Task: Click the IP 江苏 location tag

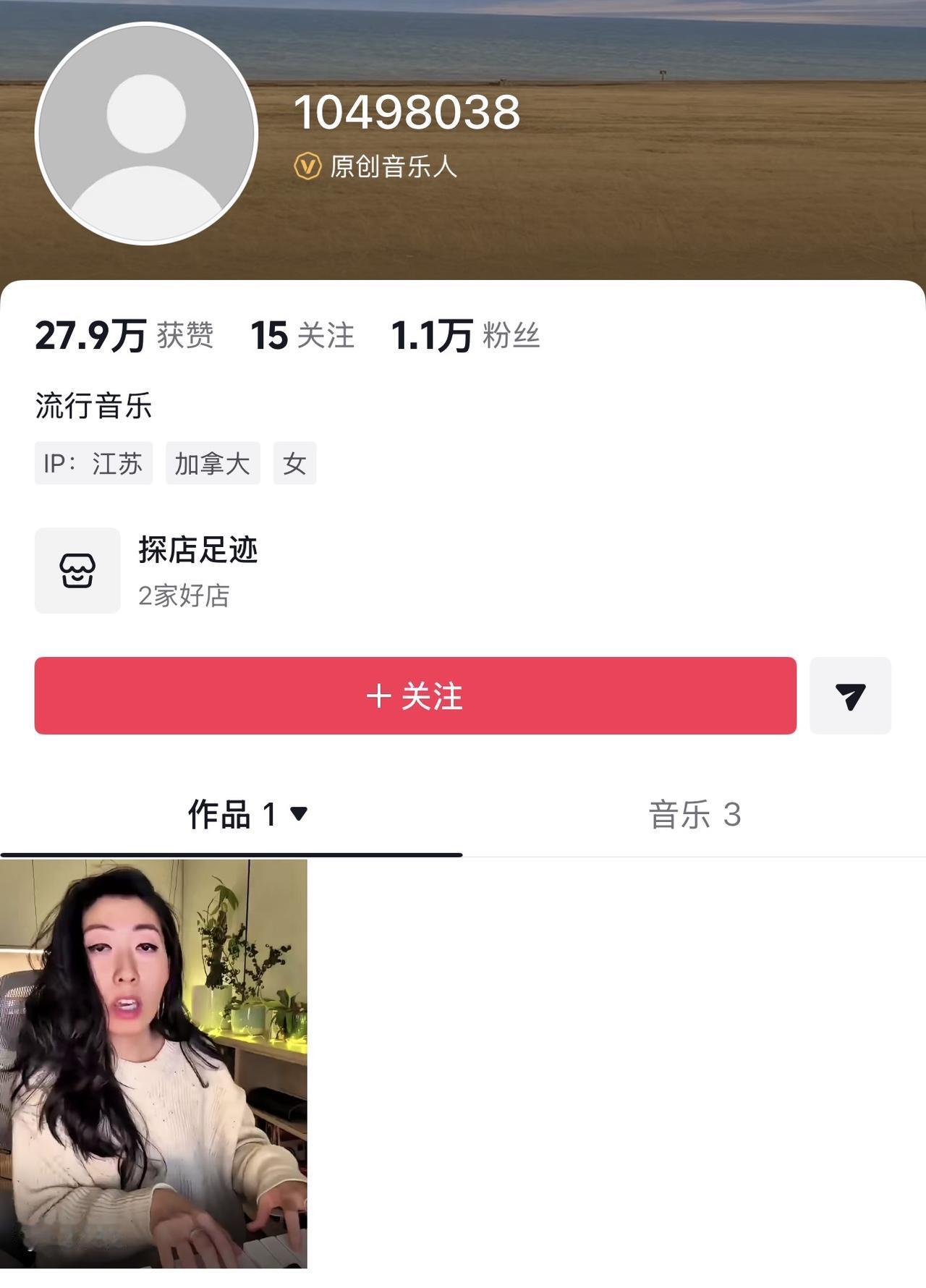Action: tap(94, 464)
